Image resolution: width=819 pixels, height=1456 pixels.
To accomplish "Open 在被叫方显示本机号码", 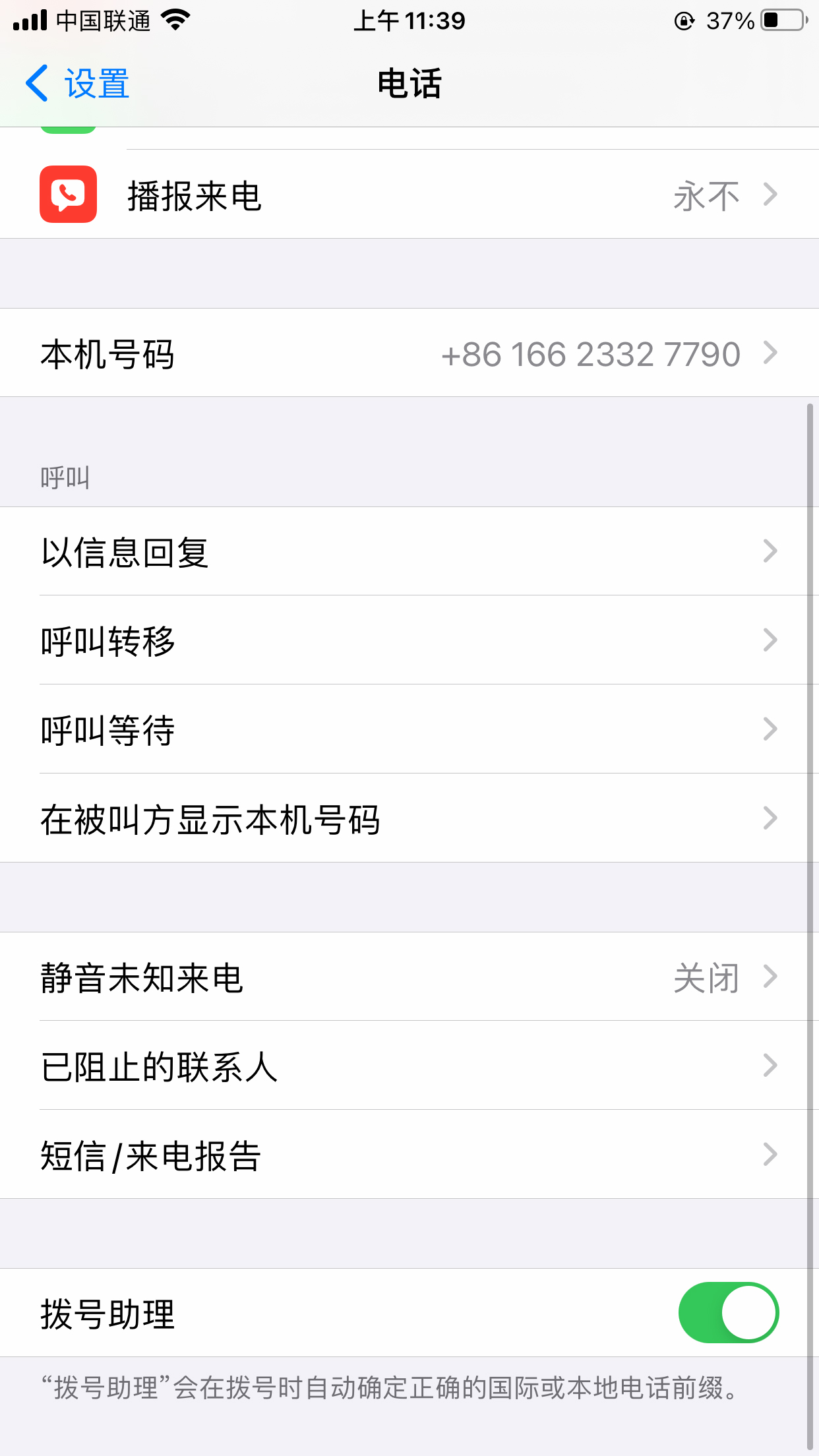I will coord(409,818).
